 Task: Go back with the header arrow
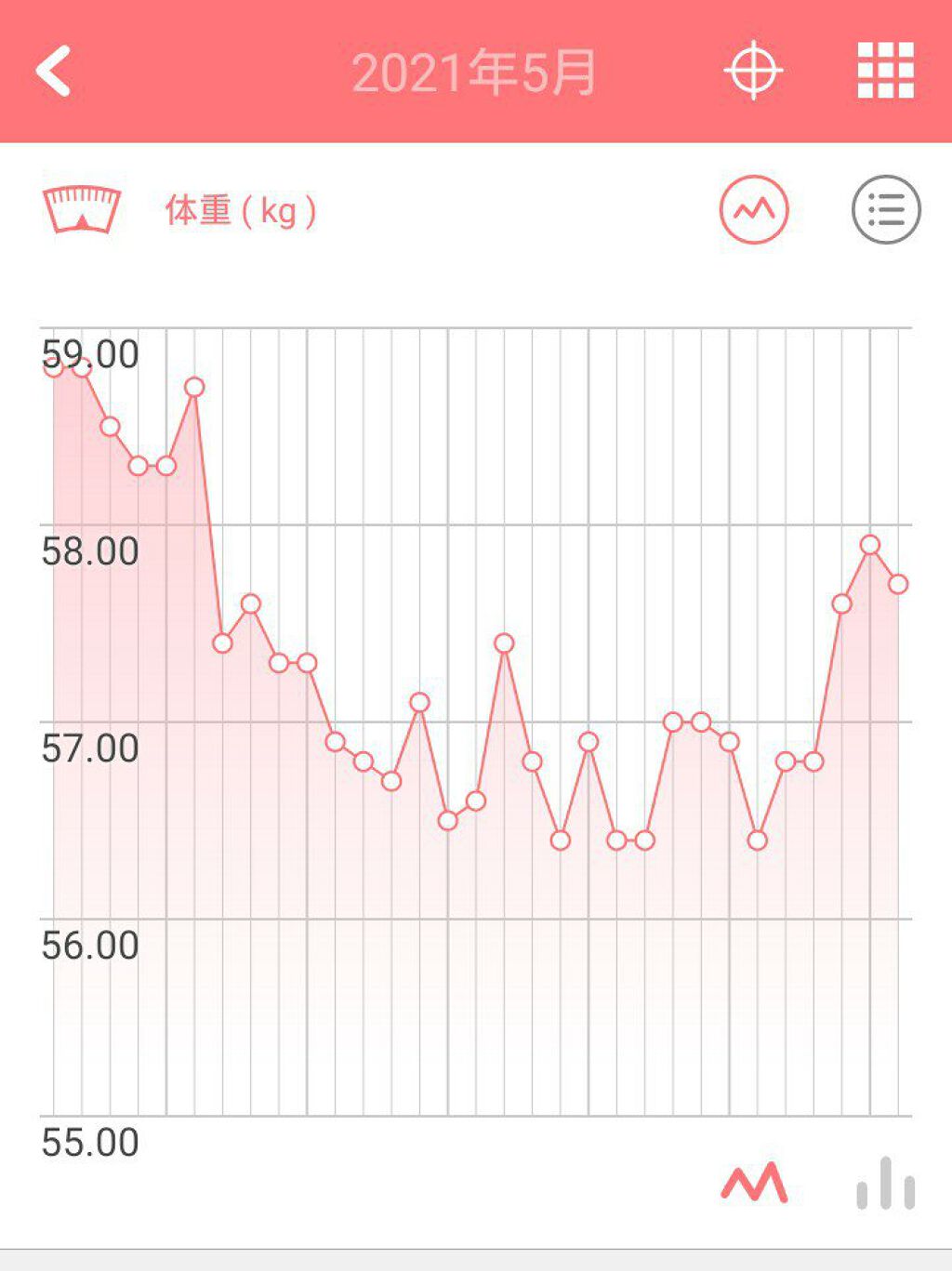coord(54,72)
